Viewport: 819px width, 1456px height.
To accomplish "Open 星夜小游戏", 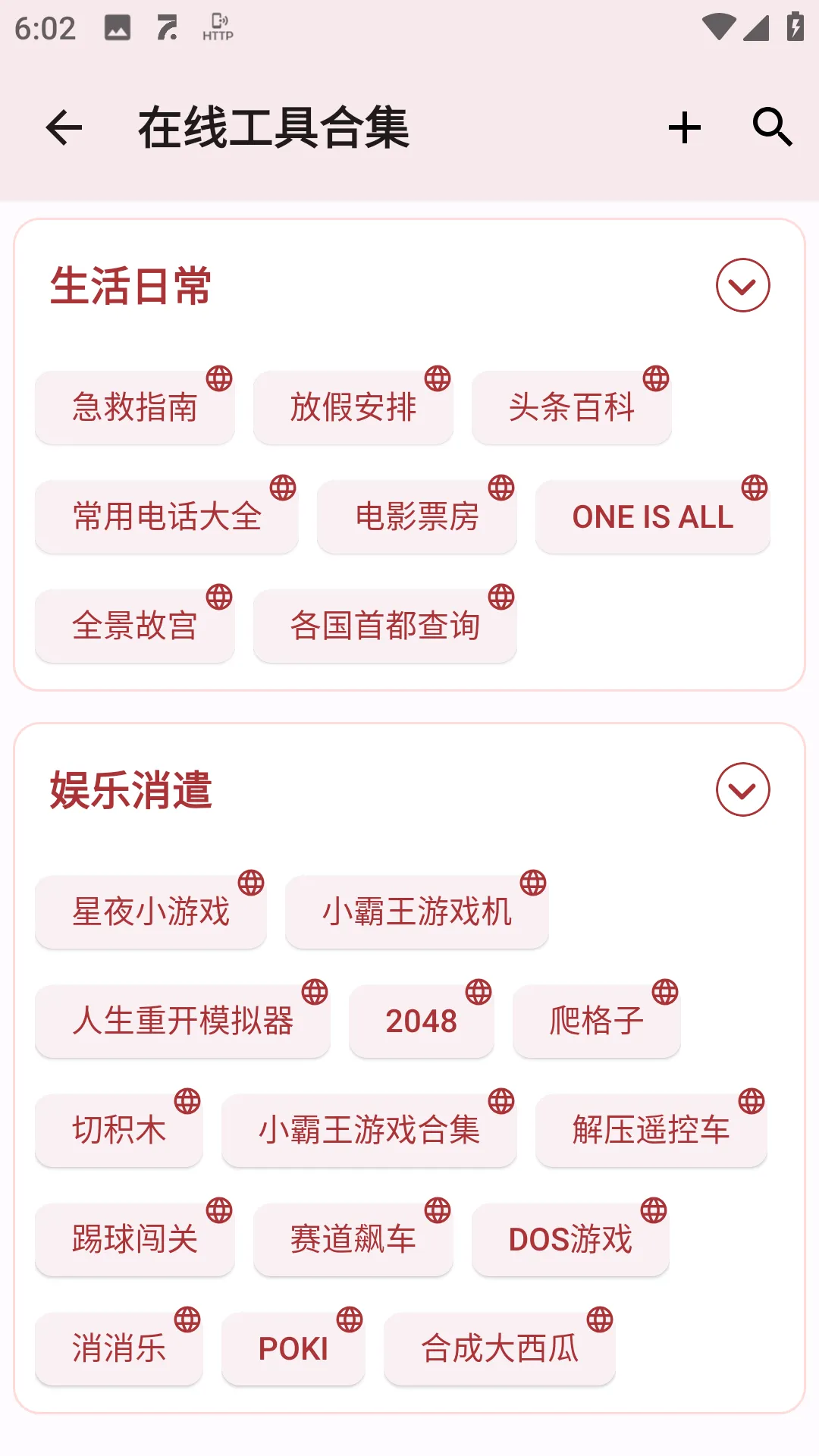I will (x=151, y=912).
